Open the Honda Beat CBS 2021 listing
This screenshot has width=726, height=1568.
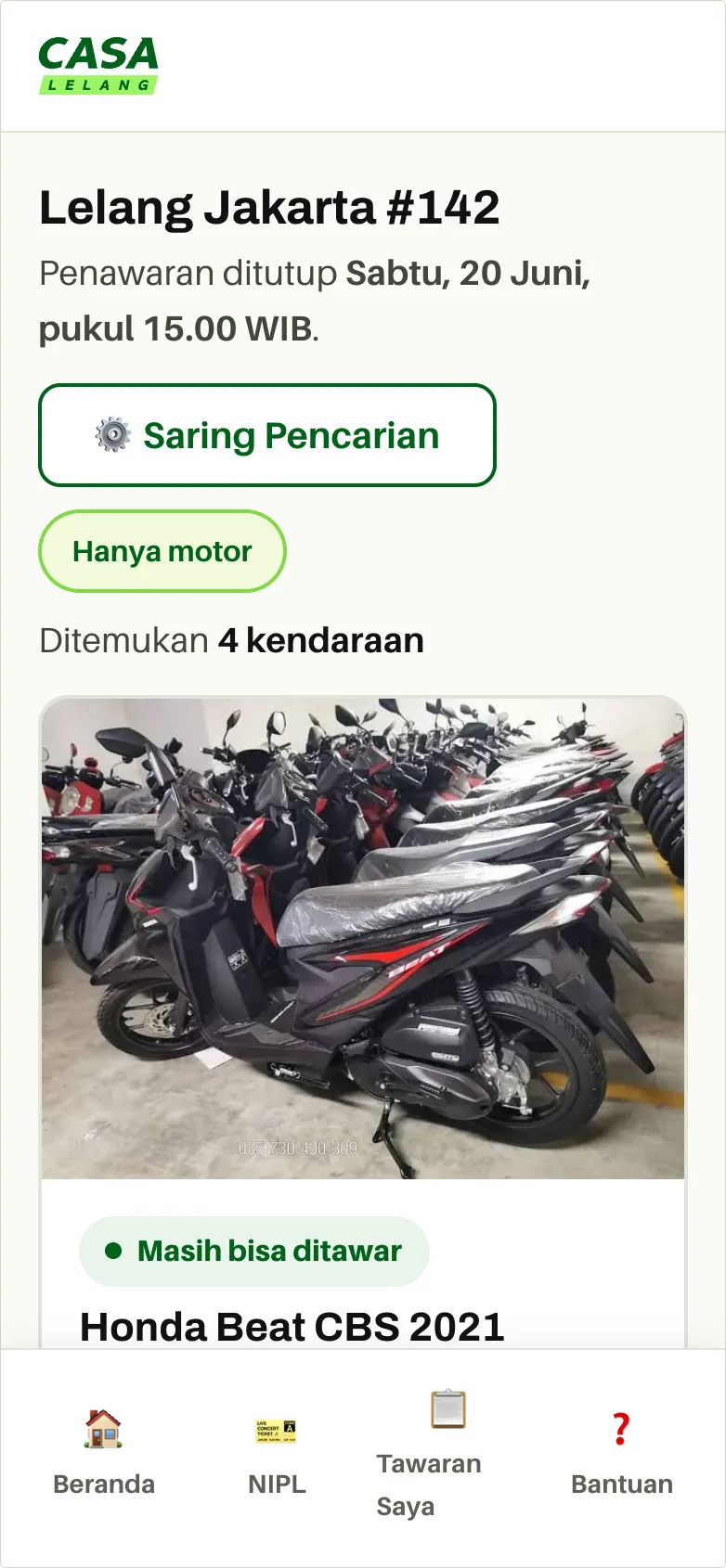click(292, 1327)
